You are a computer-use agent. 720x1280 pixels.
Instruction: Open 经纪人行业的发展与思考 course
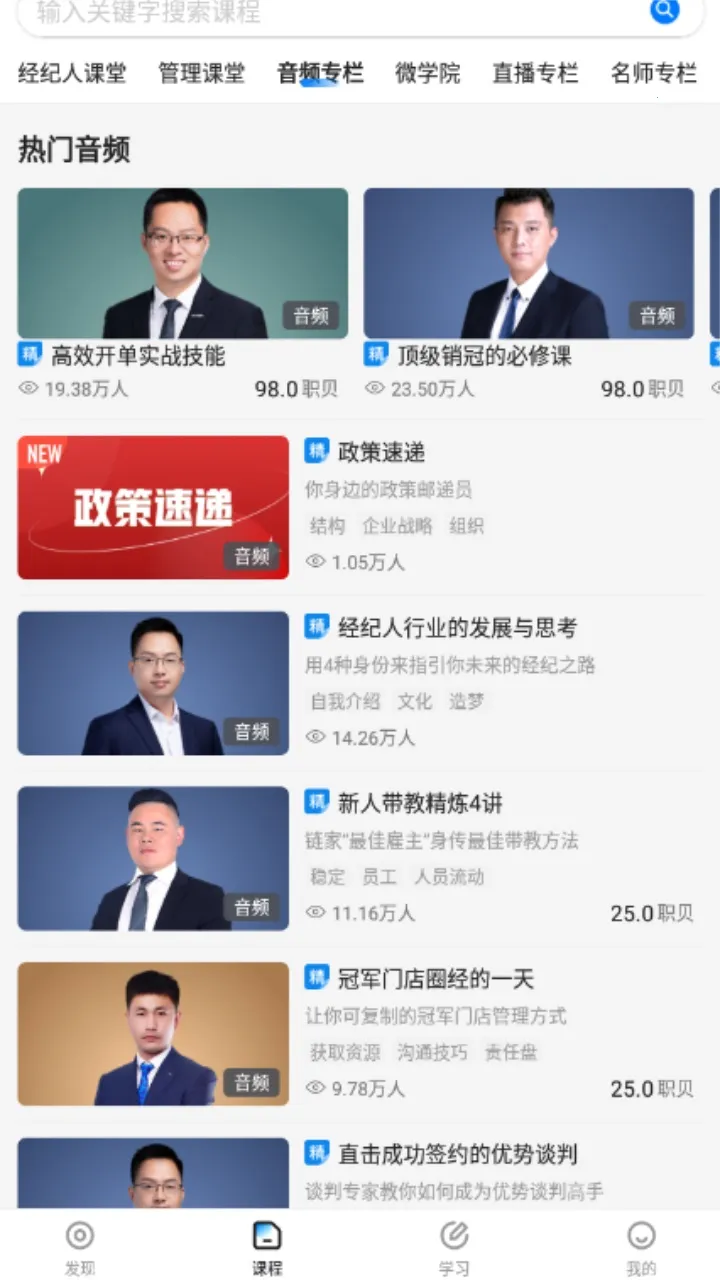(457, 628)
